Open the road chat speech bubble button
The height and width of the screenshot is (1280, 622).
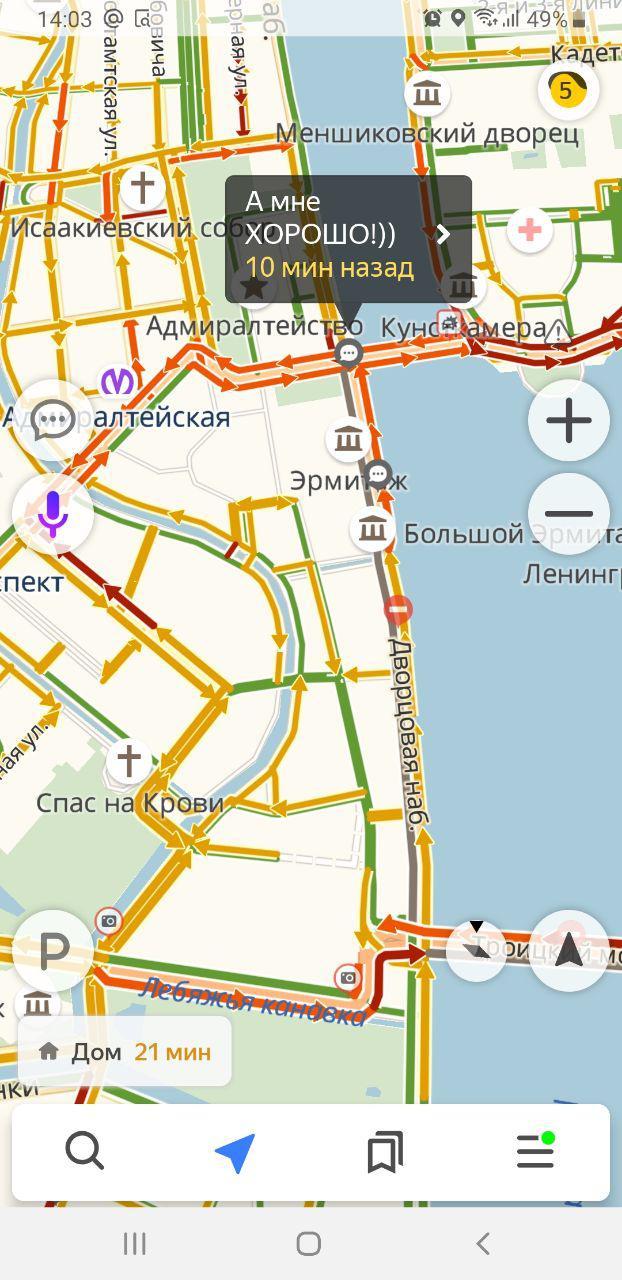[52, 420]
